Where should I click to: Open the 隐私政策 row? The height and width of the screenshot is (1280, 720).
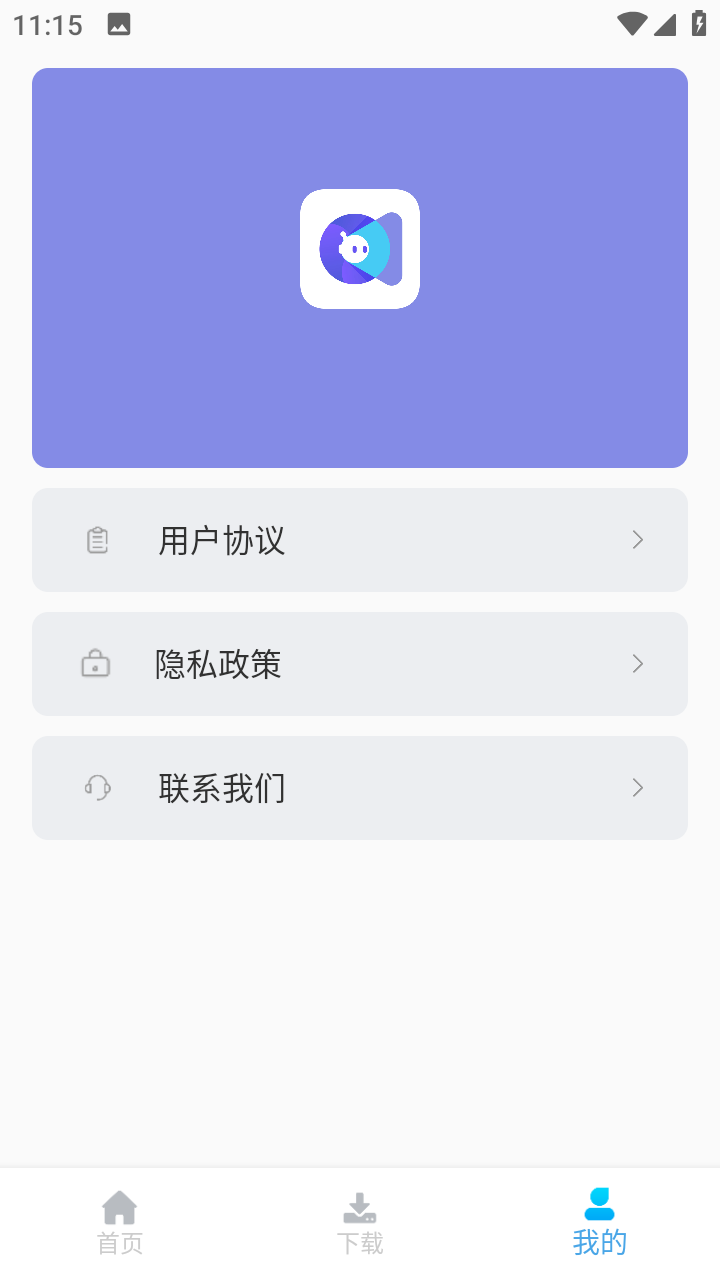[x=360, y=664]
